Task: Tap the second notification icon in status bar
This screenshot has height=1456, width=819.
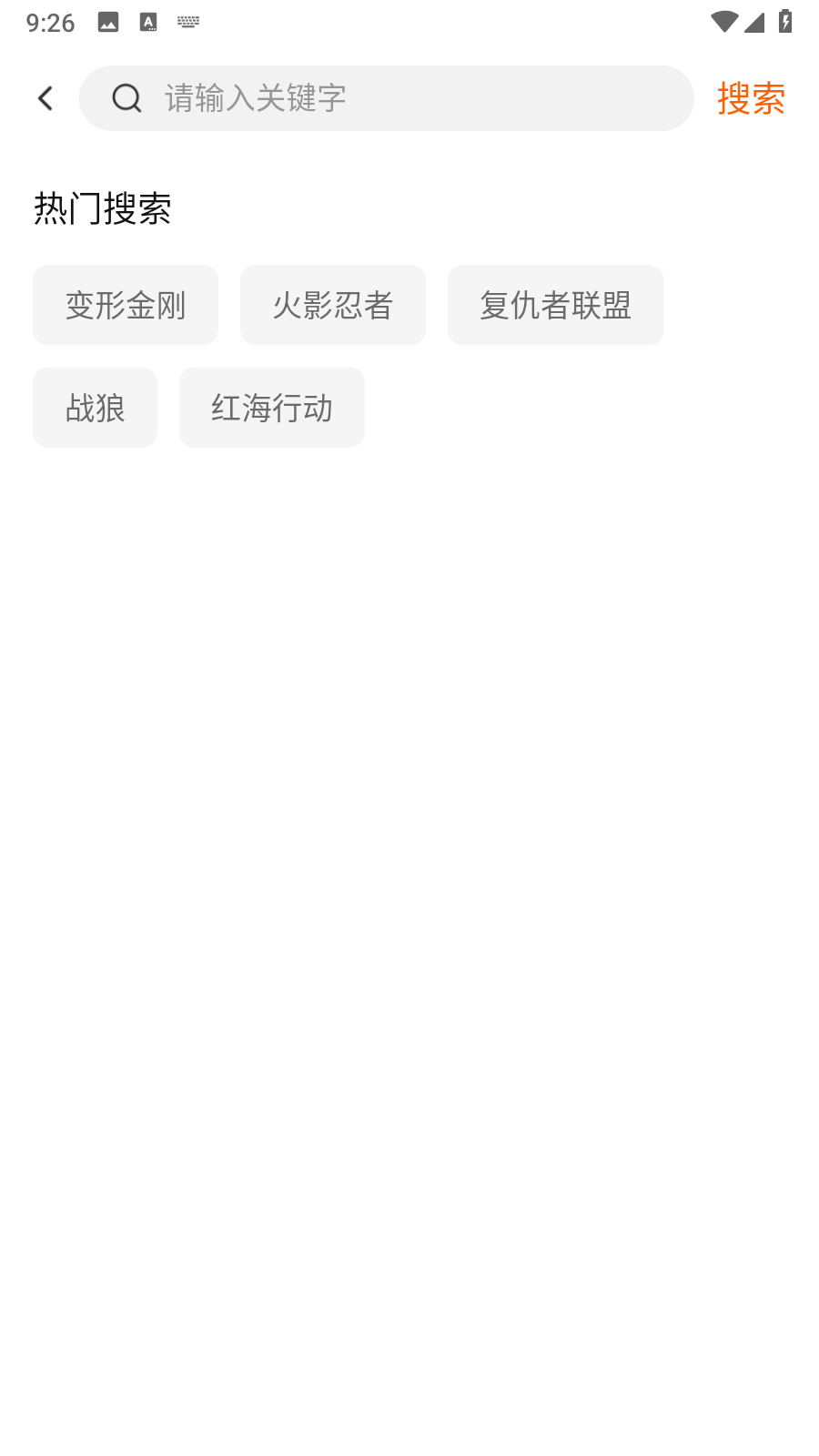Action: click(147, 20)
